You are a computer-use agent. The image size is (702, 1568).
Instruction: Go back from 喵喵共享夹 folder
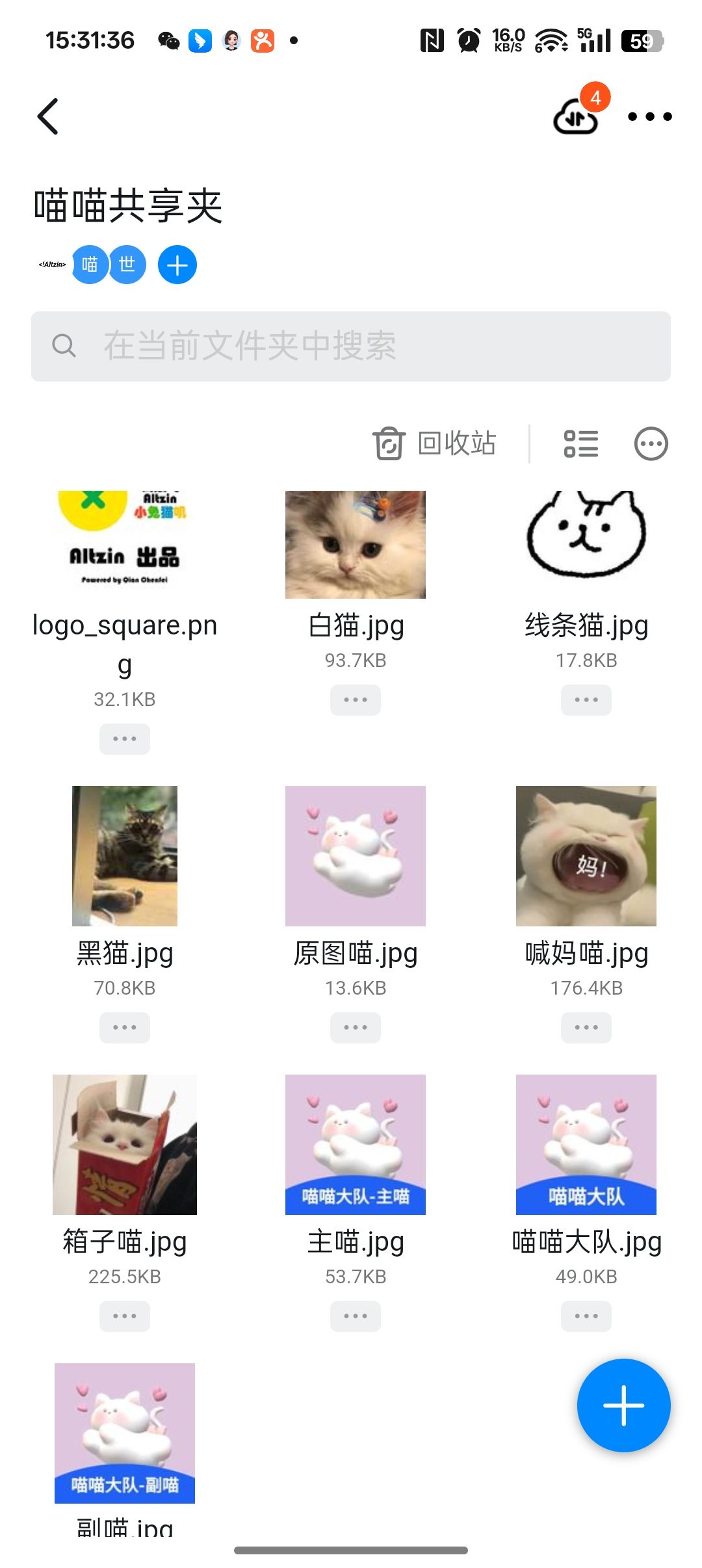coord(48,117)
